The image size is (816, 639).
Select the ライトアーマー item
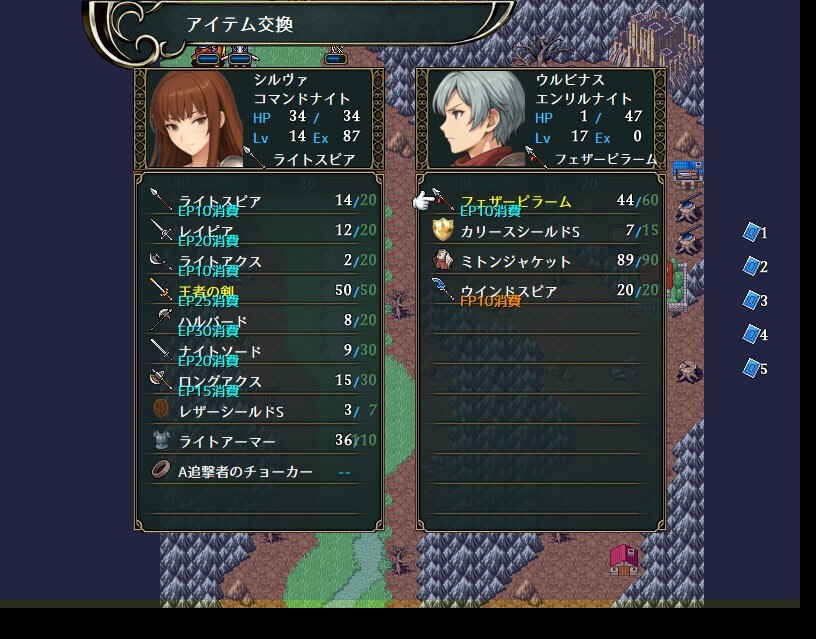tap(258, 442)
